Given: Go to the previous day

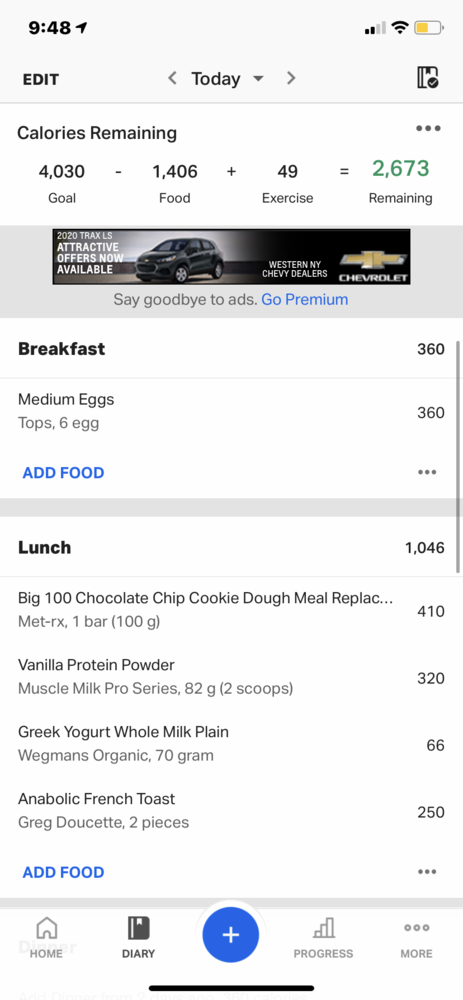Looking at the screenshot, I should (x=172, y=78).
